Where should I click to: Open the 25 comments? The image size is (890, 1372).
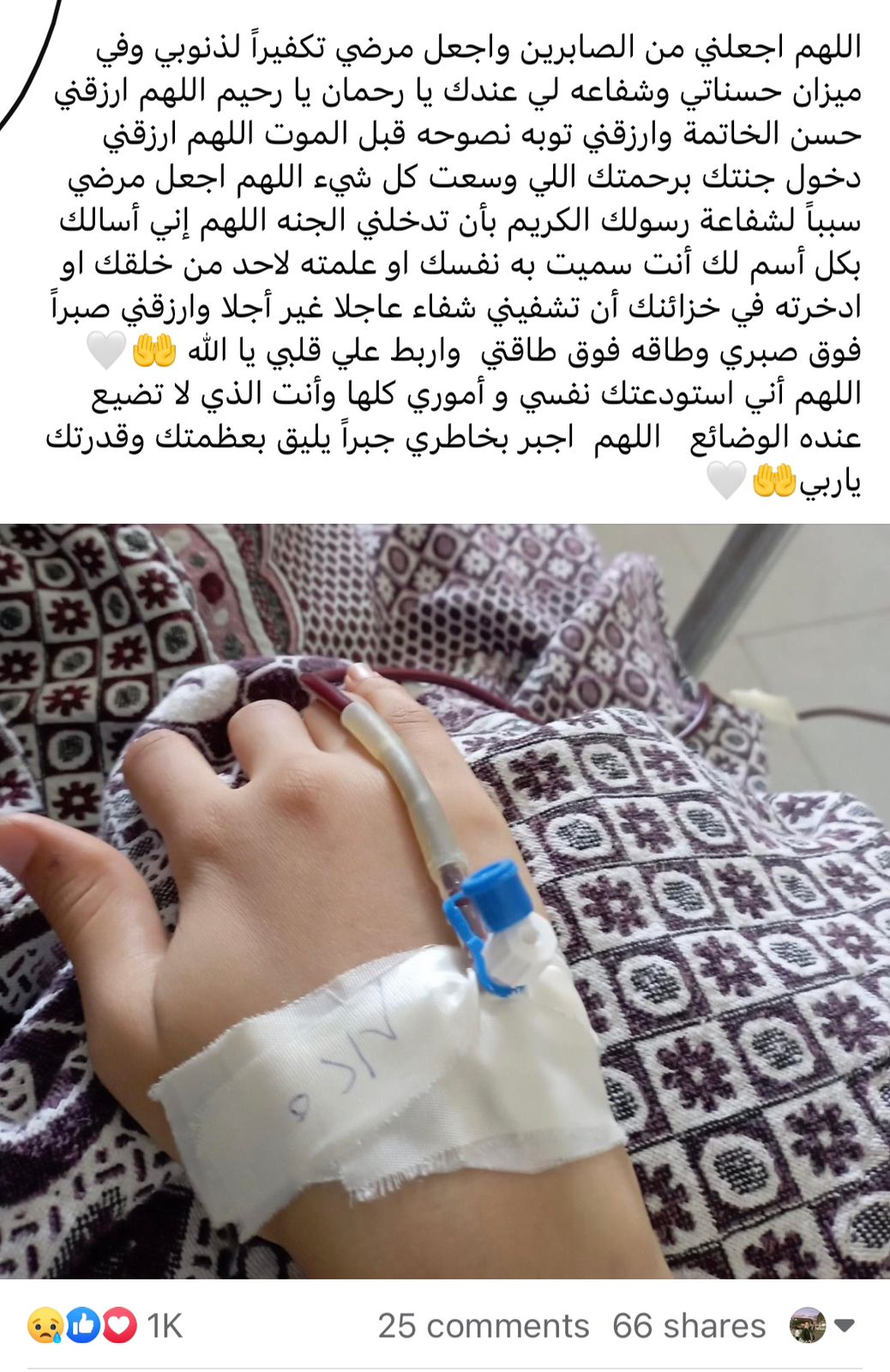[x=483, y=1326]
